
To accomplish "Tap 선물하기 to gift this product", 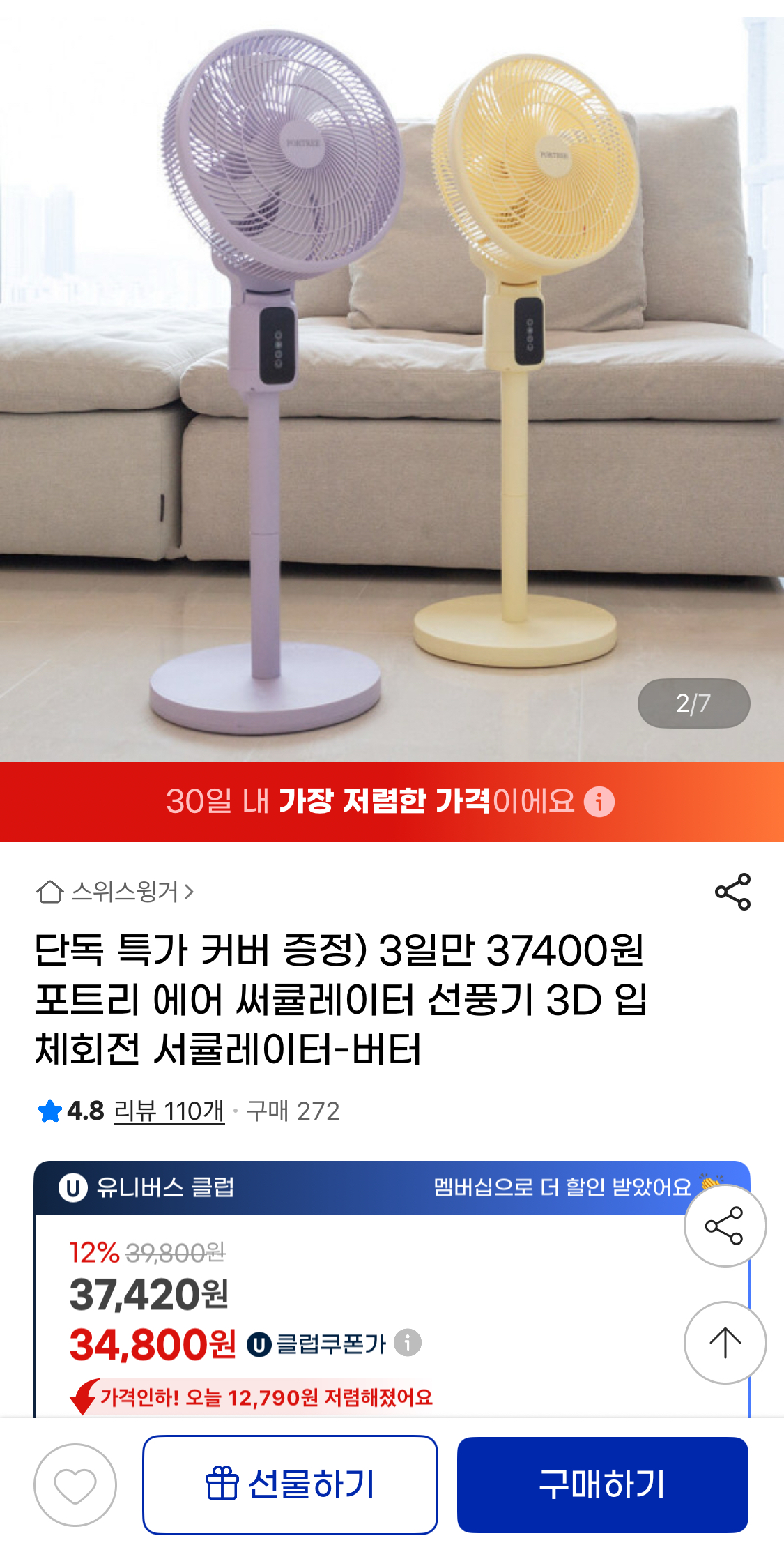I will (x=290, y=1484).
